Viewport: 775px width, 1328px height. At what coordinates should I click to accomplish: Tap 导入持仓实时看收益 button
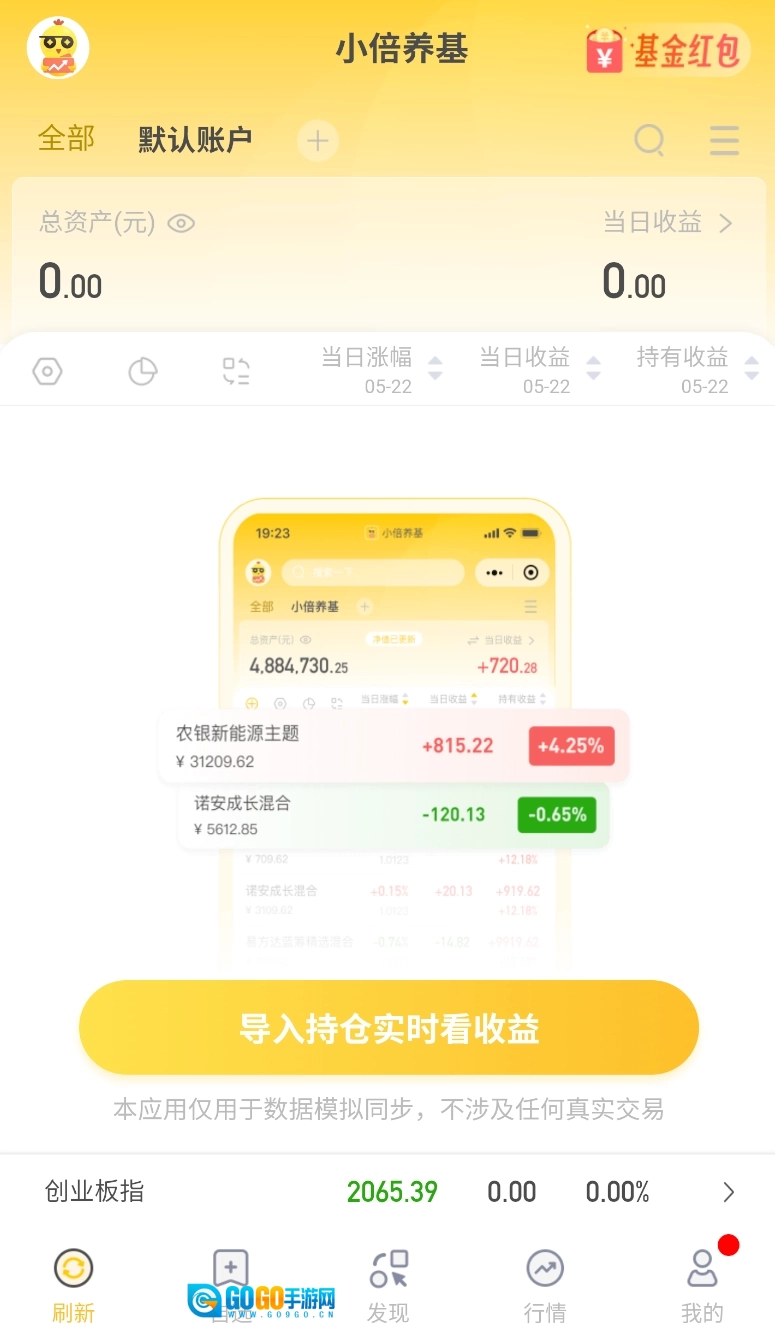pos(388,1028)
